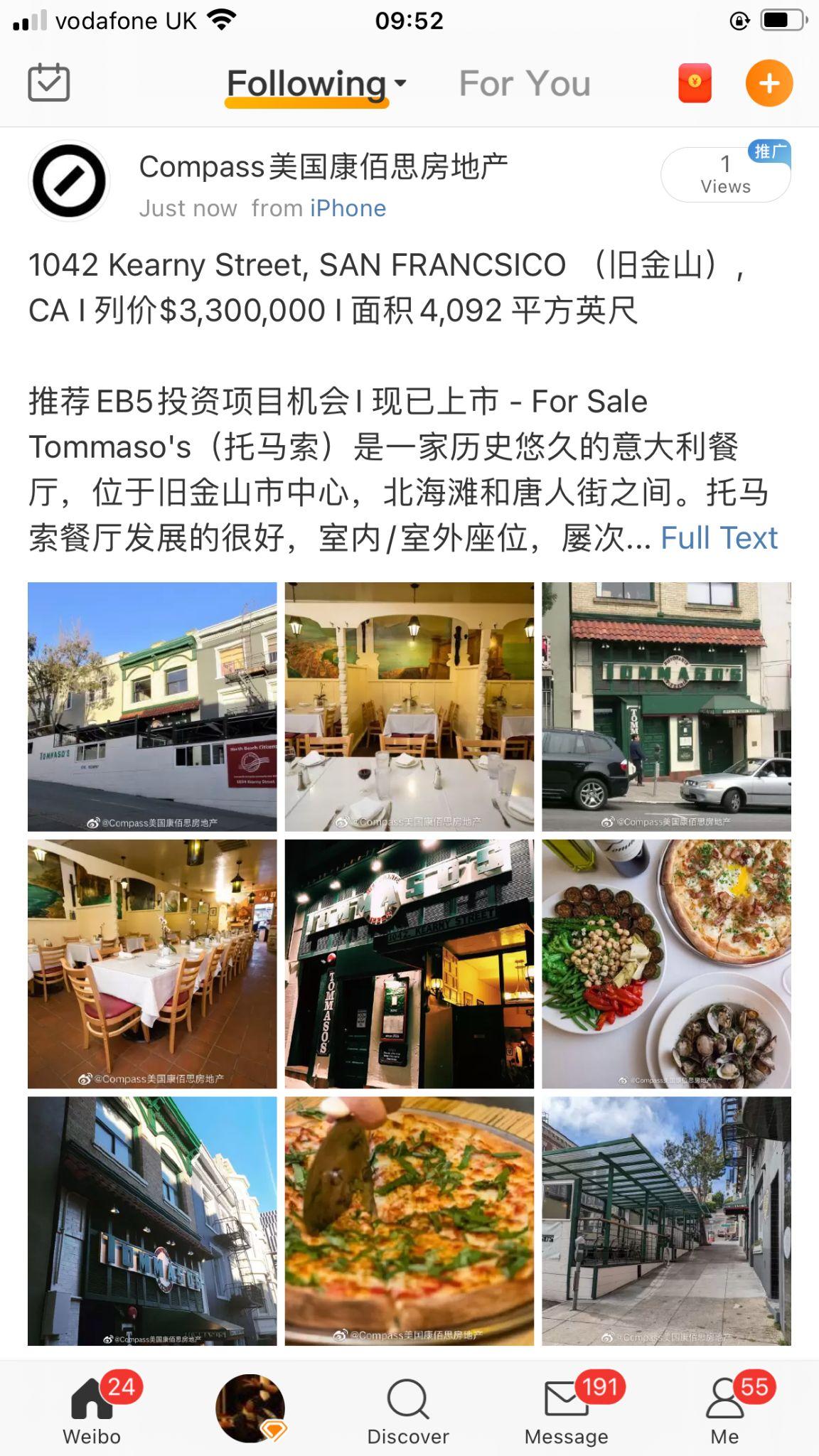This screenshot has width=819, height=1456.
Task: Compose a new post with plus button
Action: coord(769,83)
